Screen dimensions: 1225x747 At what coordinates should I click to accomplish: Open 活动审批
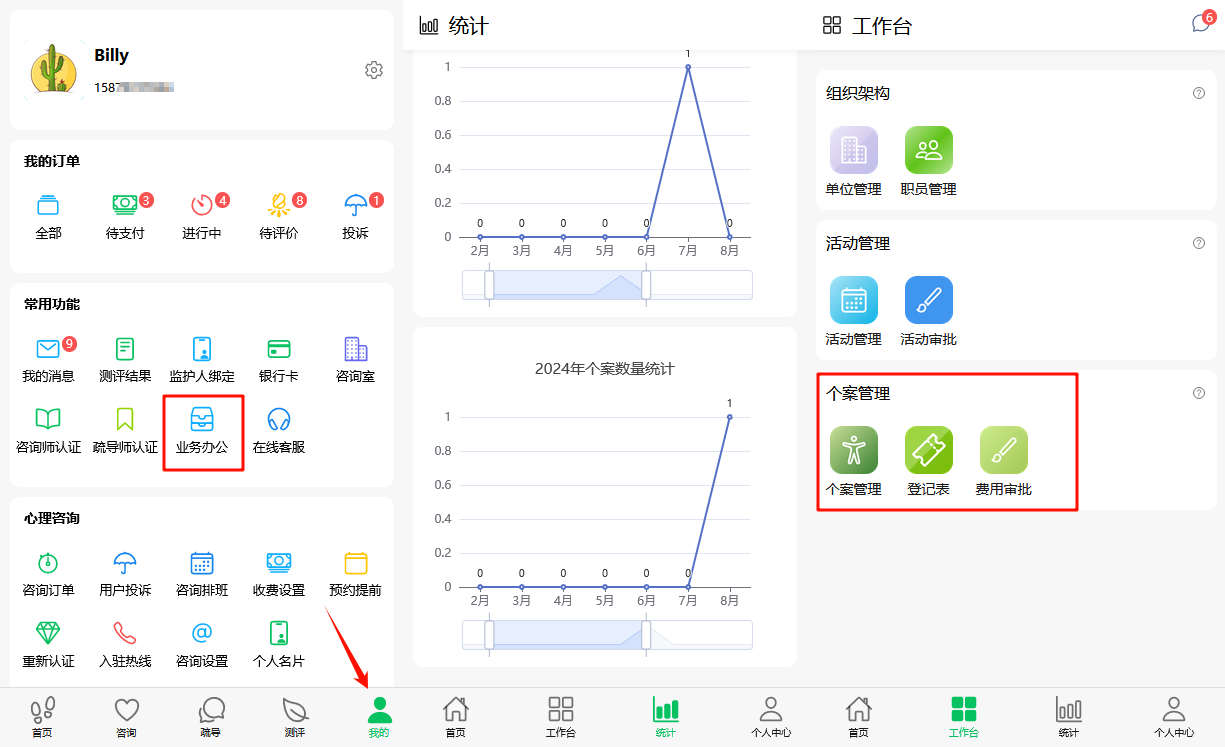(929, 311)
